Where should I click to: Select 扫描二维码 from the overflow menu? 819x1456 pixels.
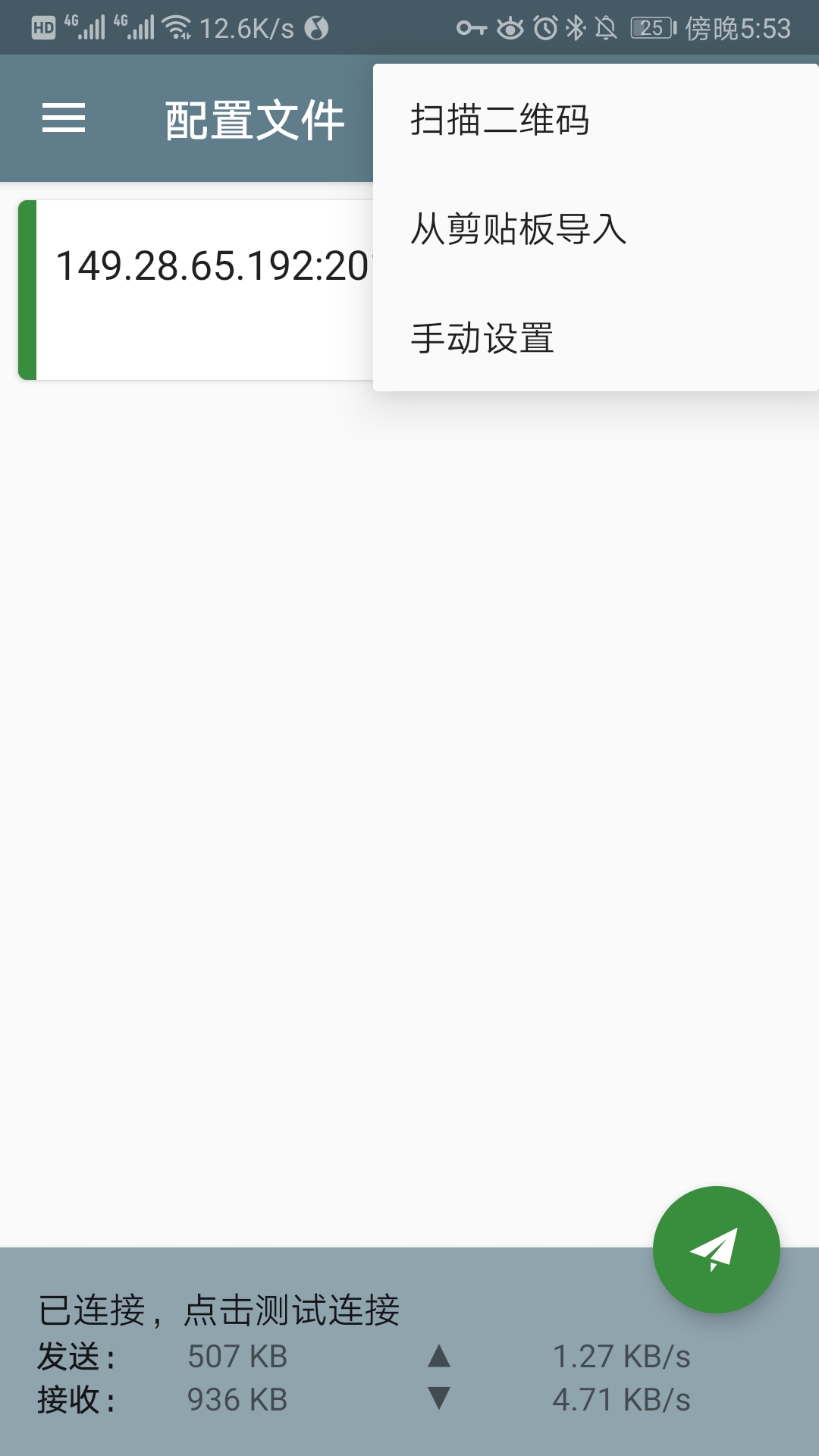tap(502, 120)
